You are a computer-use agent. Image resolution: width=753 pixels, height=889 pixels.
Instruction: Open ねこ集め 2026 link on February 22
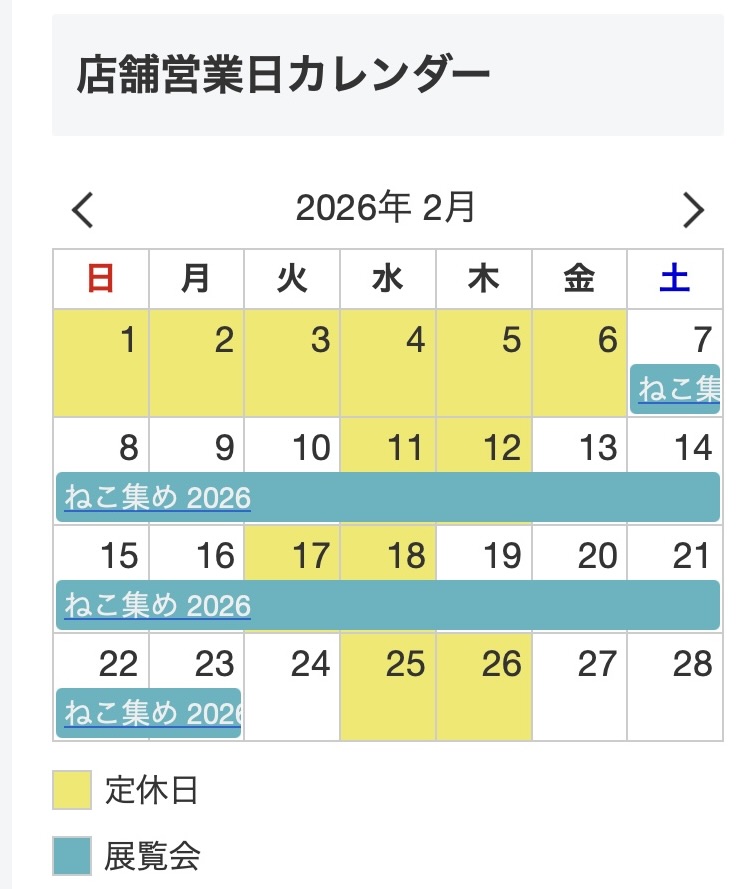point(152,713)
